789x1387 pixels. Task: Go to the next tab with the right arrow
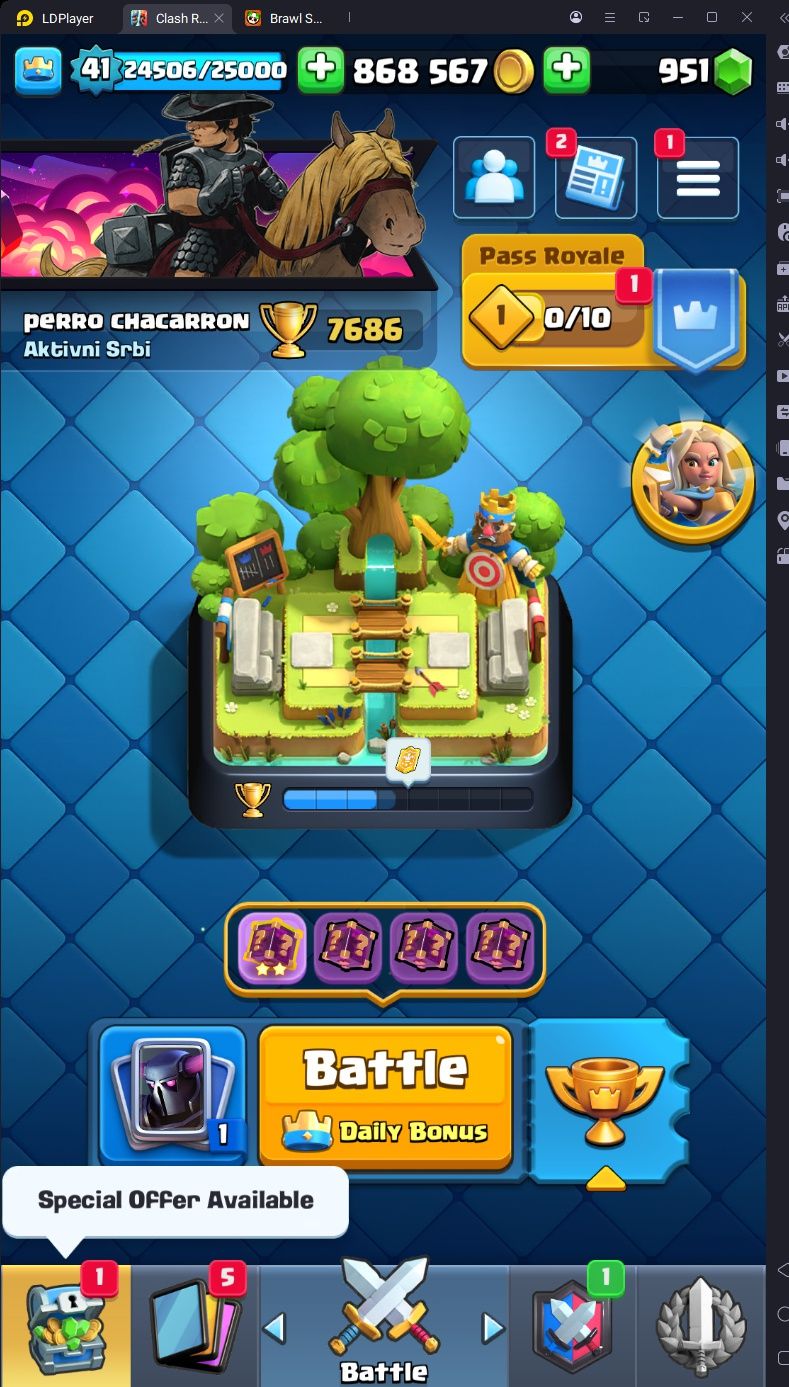(x=493, y=1327)
